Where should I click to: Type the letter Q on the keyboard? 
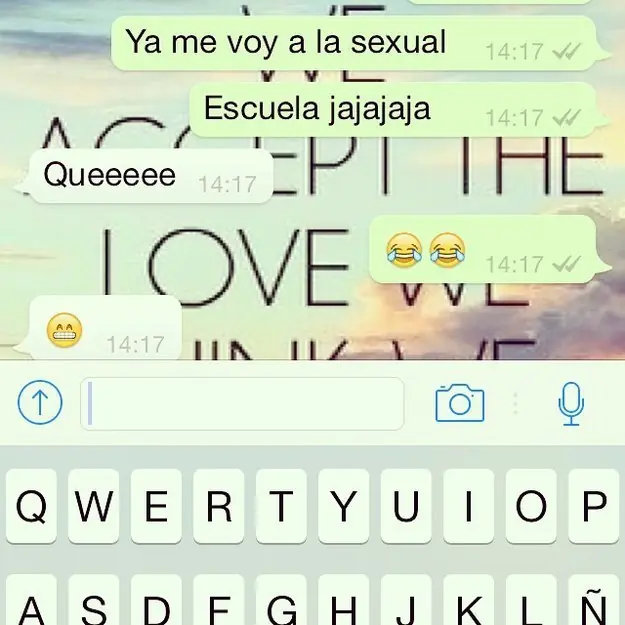[31, 507]
